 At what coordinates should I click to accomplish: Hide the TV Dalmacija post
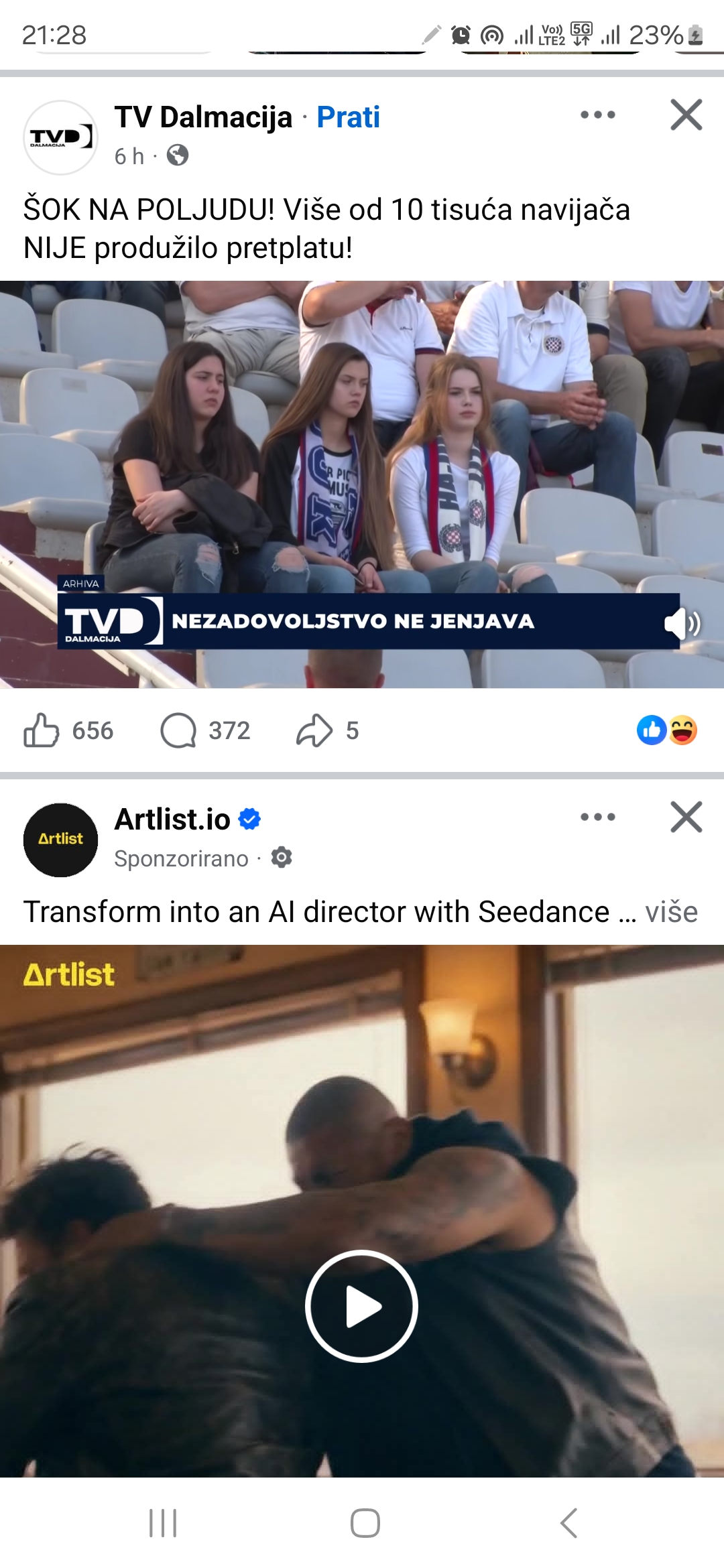[x=686, y=115]
